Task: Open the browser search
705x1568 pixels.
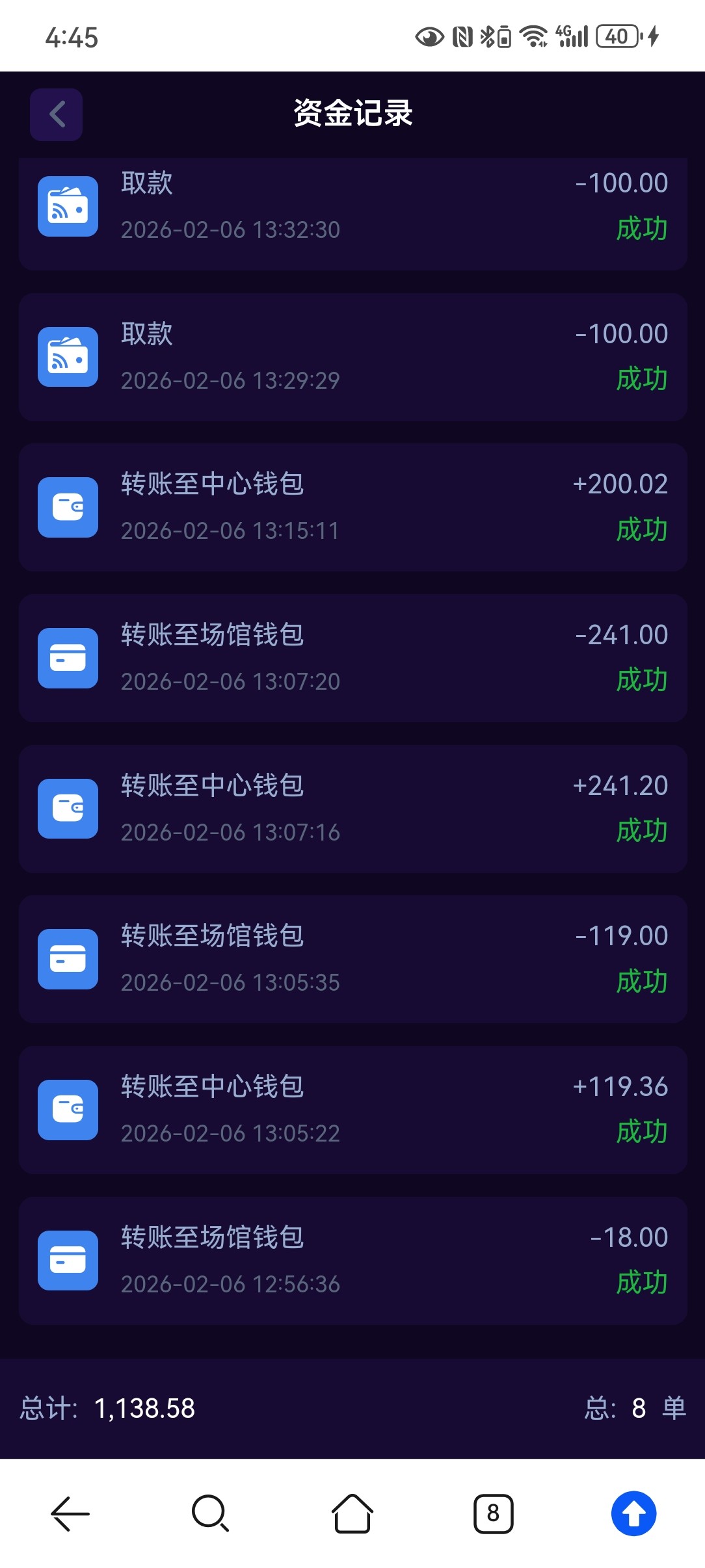Action: point(210,1513)
